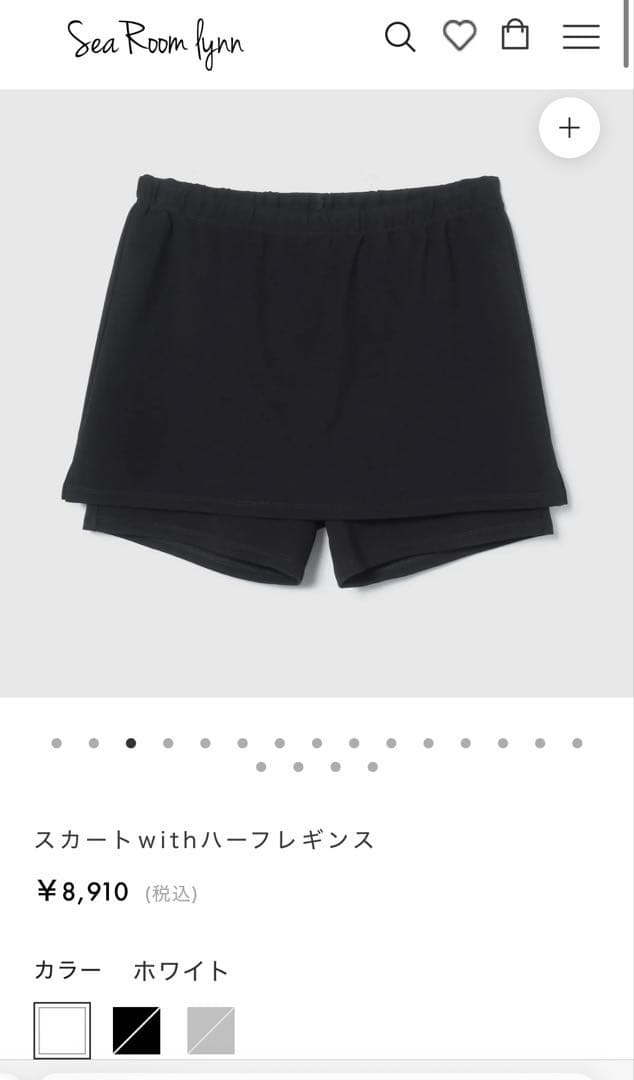Viewport: 634px width, 1080px height.
Task: Jump to the first image dot
Action: (57, 743)
